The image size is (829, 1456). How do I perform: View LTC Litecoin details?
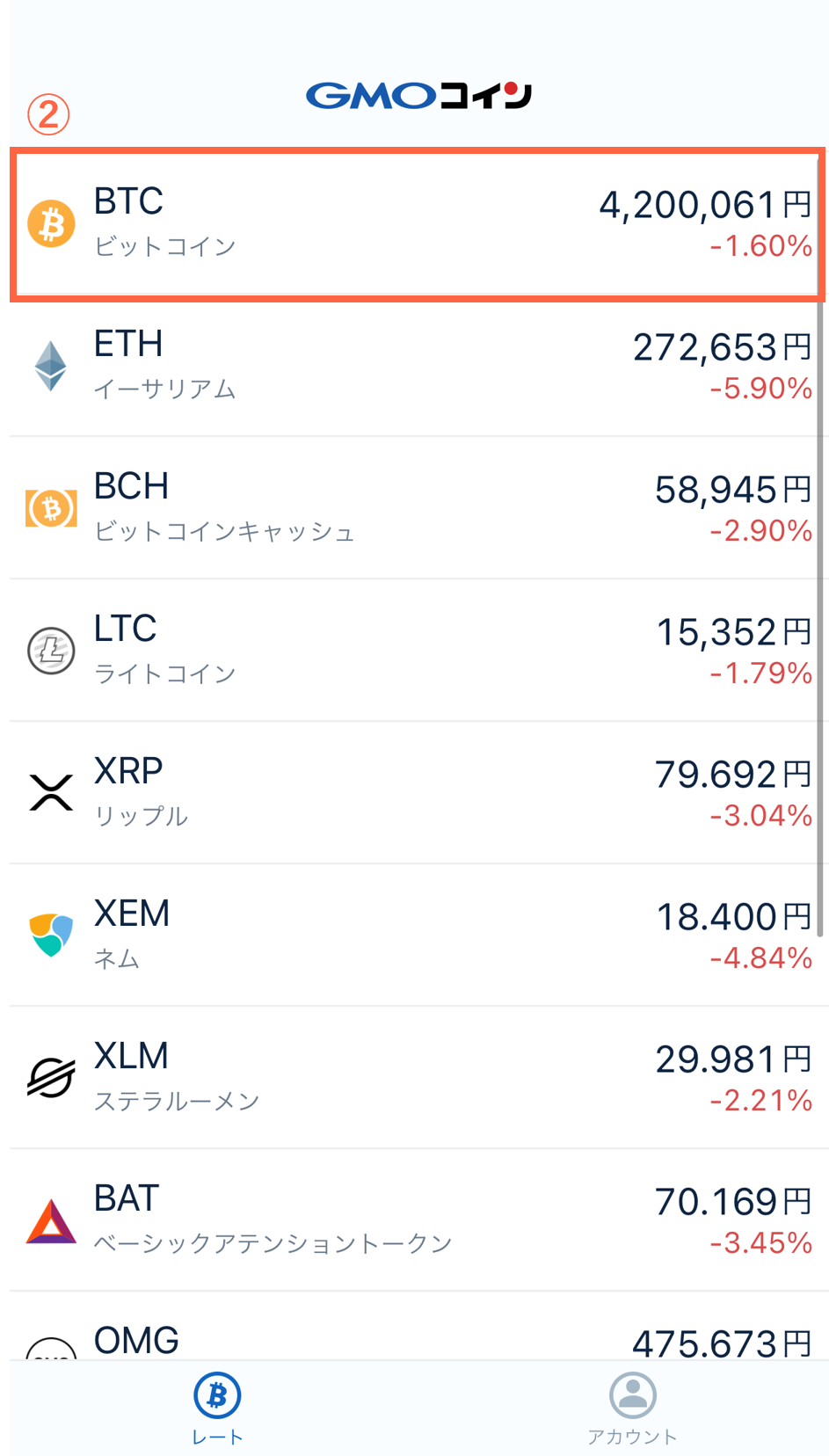coord(418,651)
